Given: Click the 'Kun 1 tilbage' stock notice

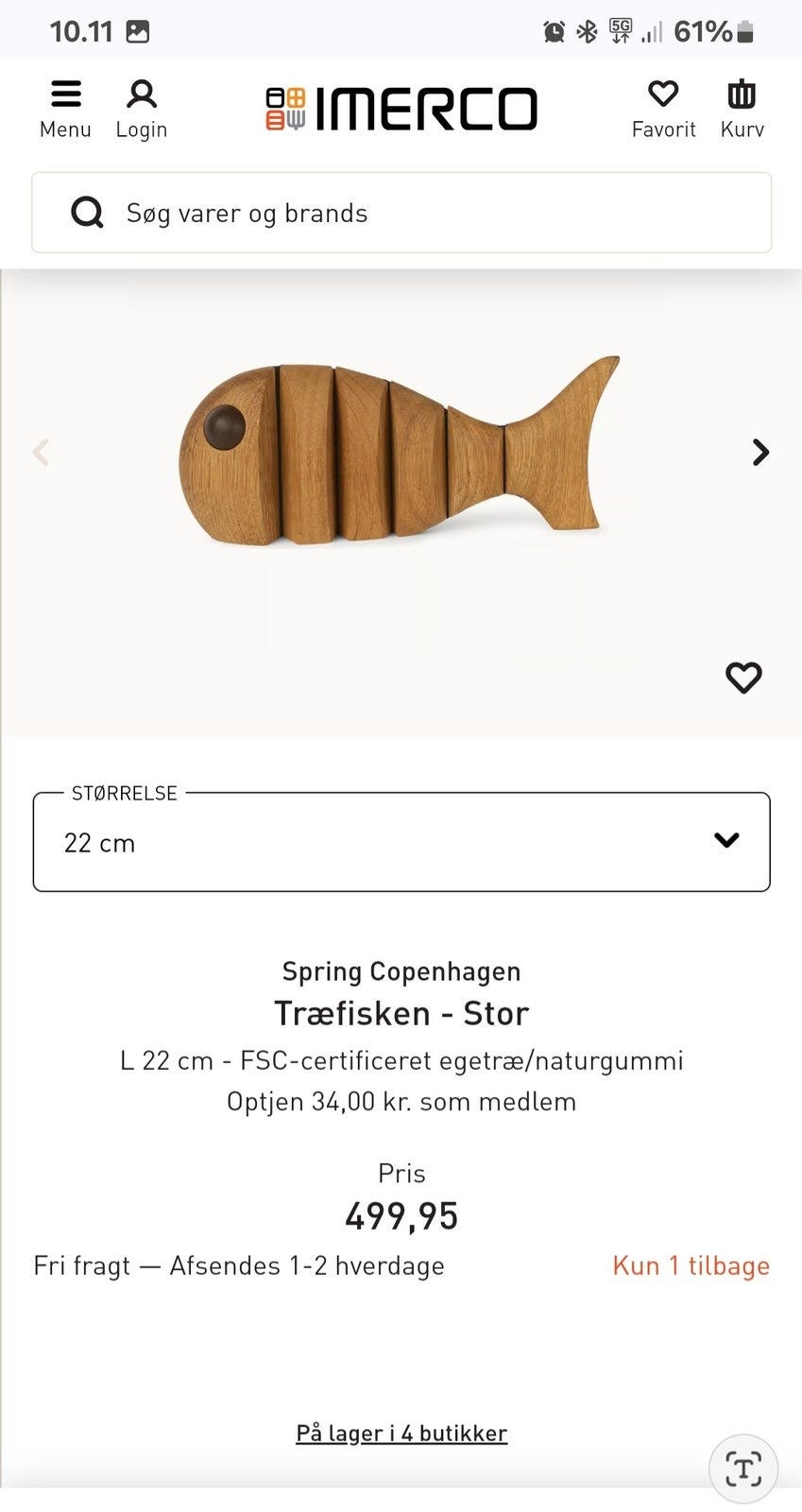Looking at the screenshot, I should [x=691, y=1264].
